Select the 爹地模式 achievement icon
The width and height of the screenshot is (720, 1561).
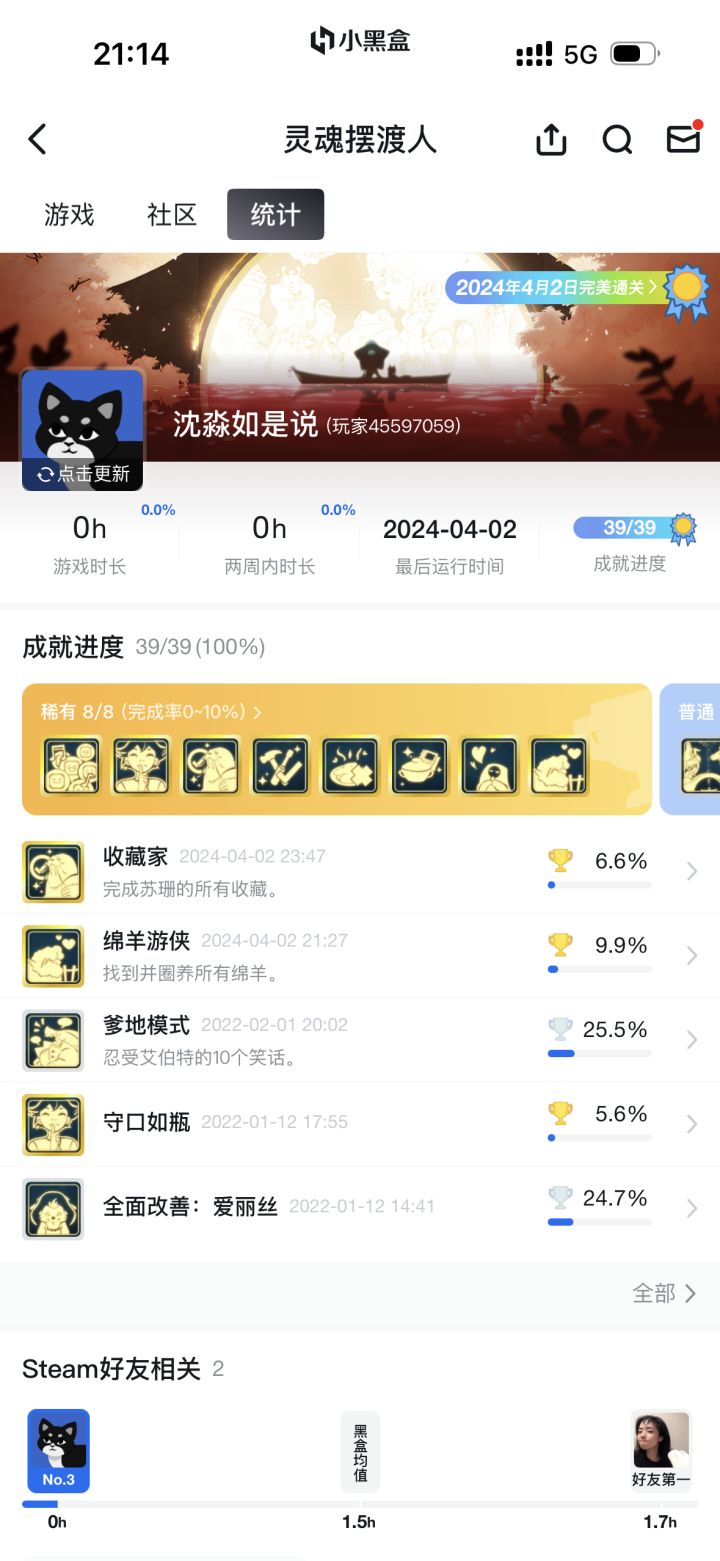52,1040
